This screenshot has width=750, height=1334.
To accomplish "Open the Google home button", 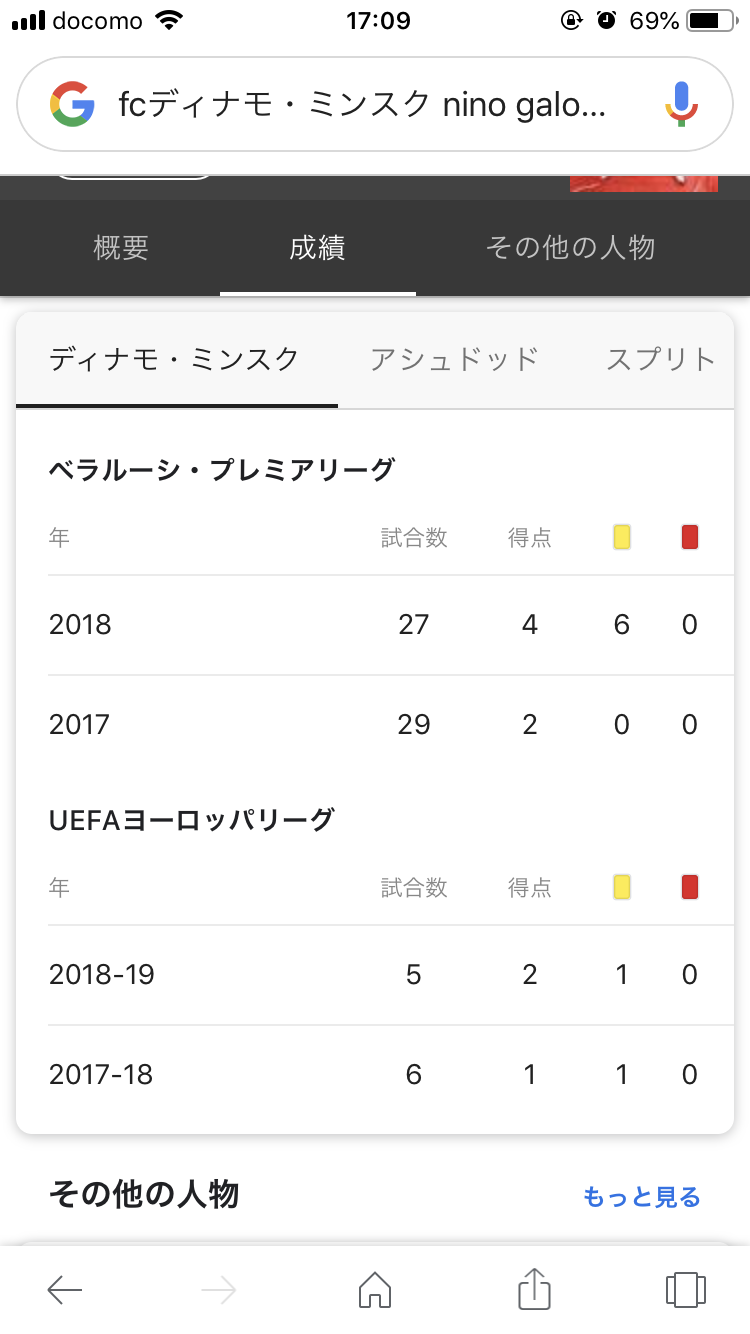I will pos(375,1290).
